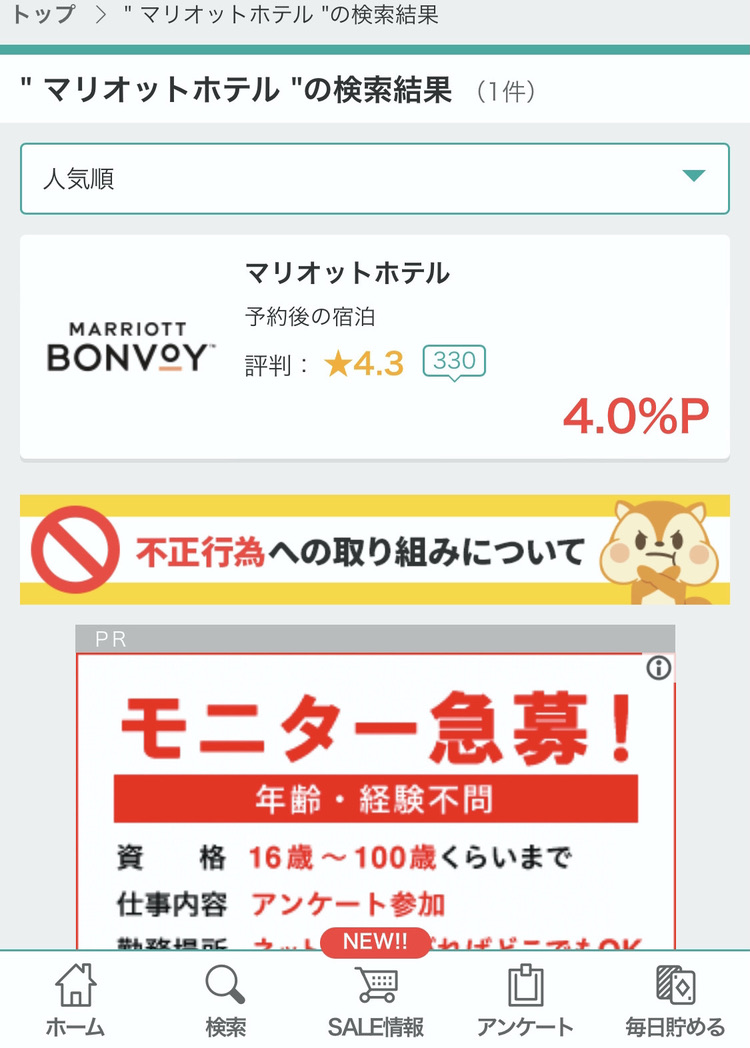This screenshot has width=750, height=1048.
Task: View the 330 reviews for マリオットホテル
Action: [x=454, y=361]
